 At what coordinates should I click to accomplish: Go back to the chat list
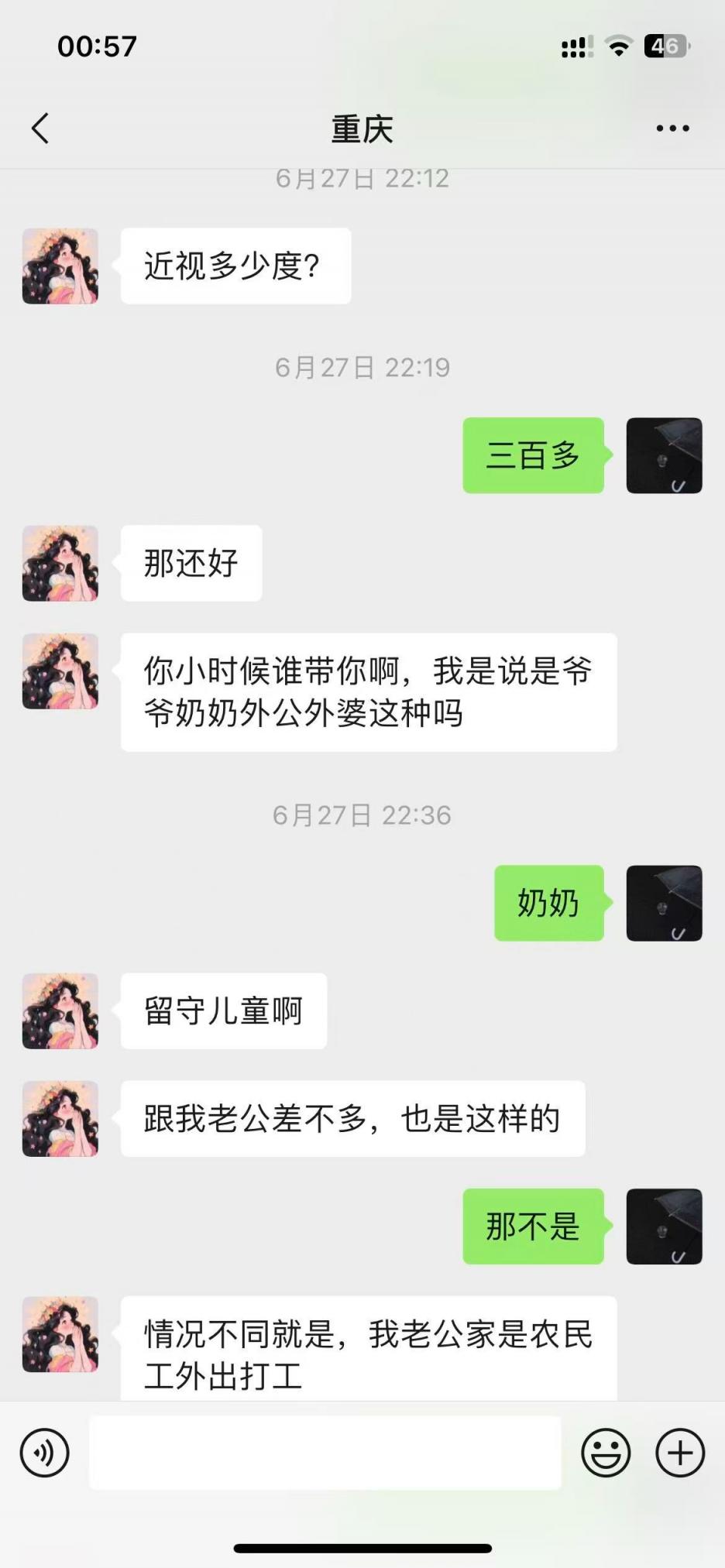tap(40, 129)
